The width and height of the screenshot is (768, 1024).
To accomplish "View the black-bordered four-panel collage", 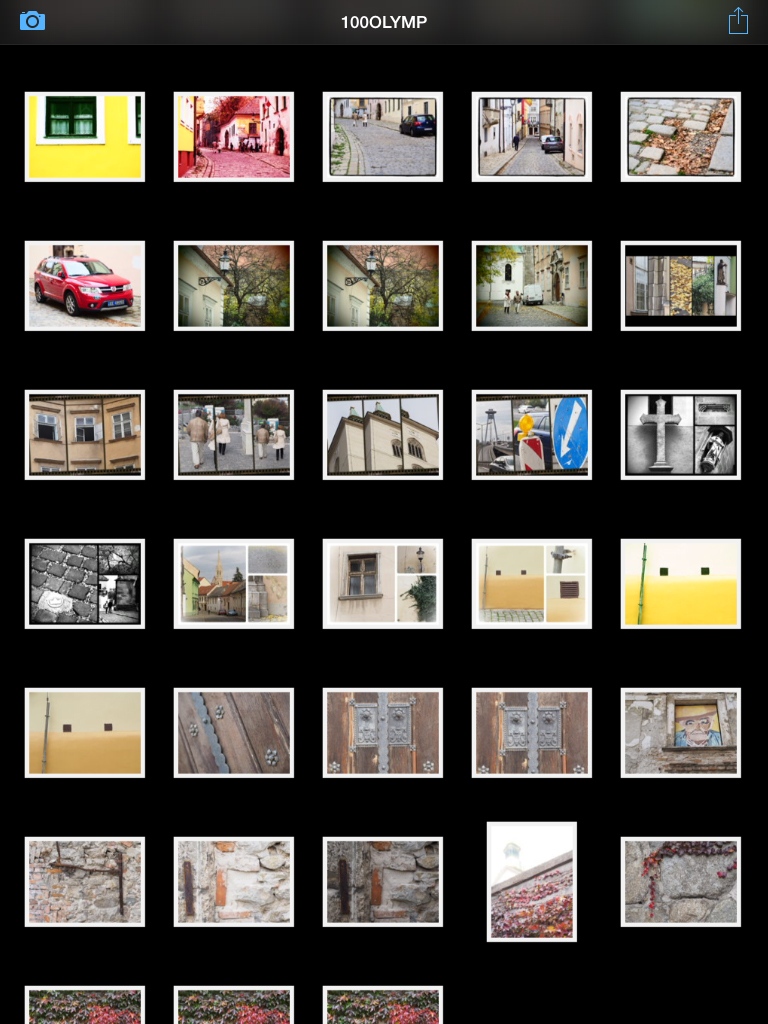I will [681, 285].
